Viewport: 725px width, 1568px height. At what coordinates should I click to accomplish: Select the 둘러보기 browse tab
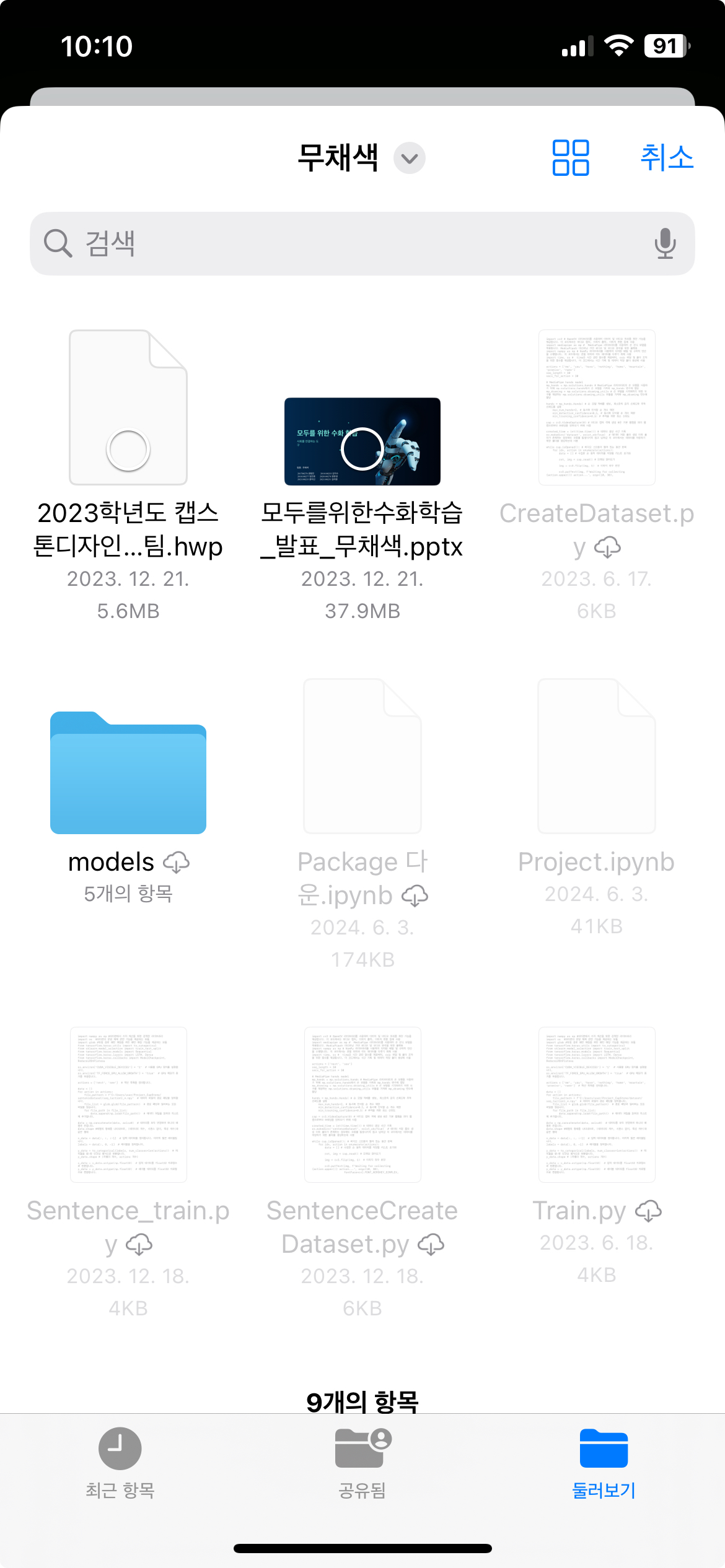point(604,1474)
